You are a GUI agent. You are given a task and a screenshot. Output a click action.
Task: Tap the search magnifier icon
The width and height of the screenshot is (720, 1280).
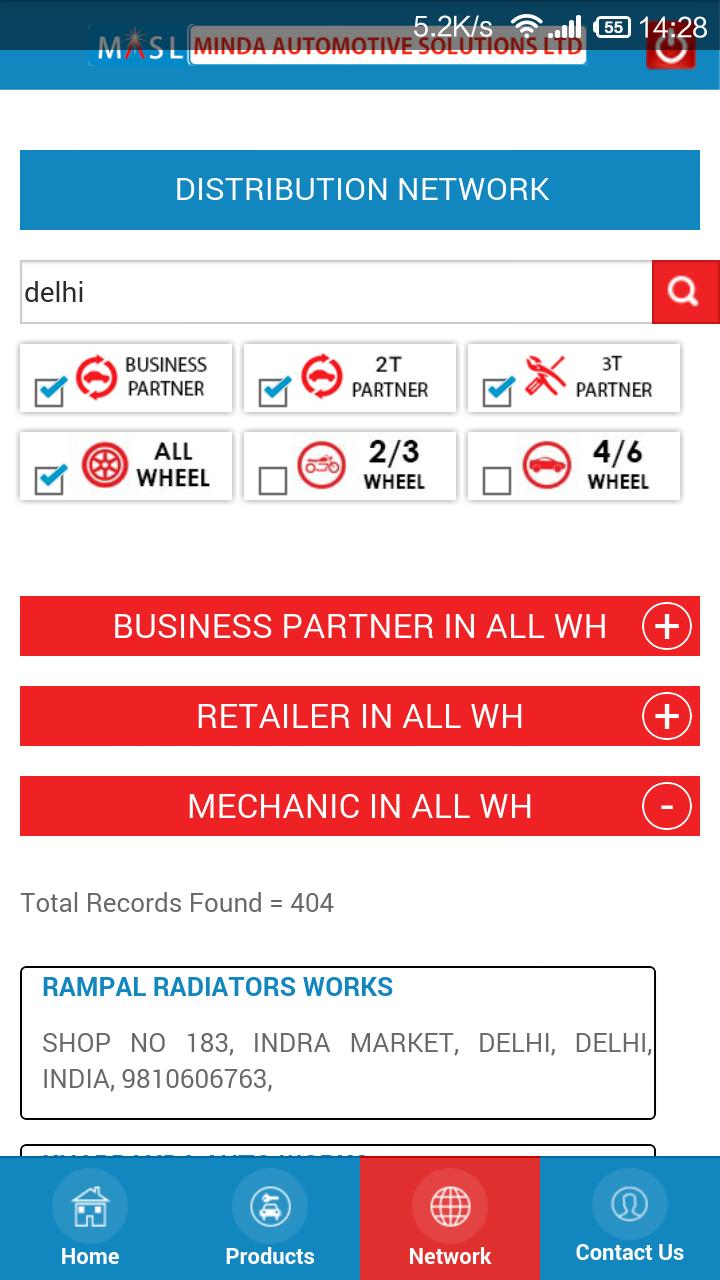685,291
